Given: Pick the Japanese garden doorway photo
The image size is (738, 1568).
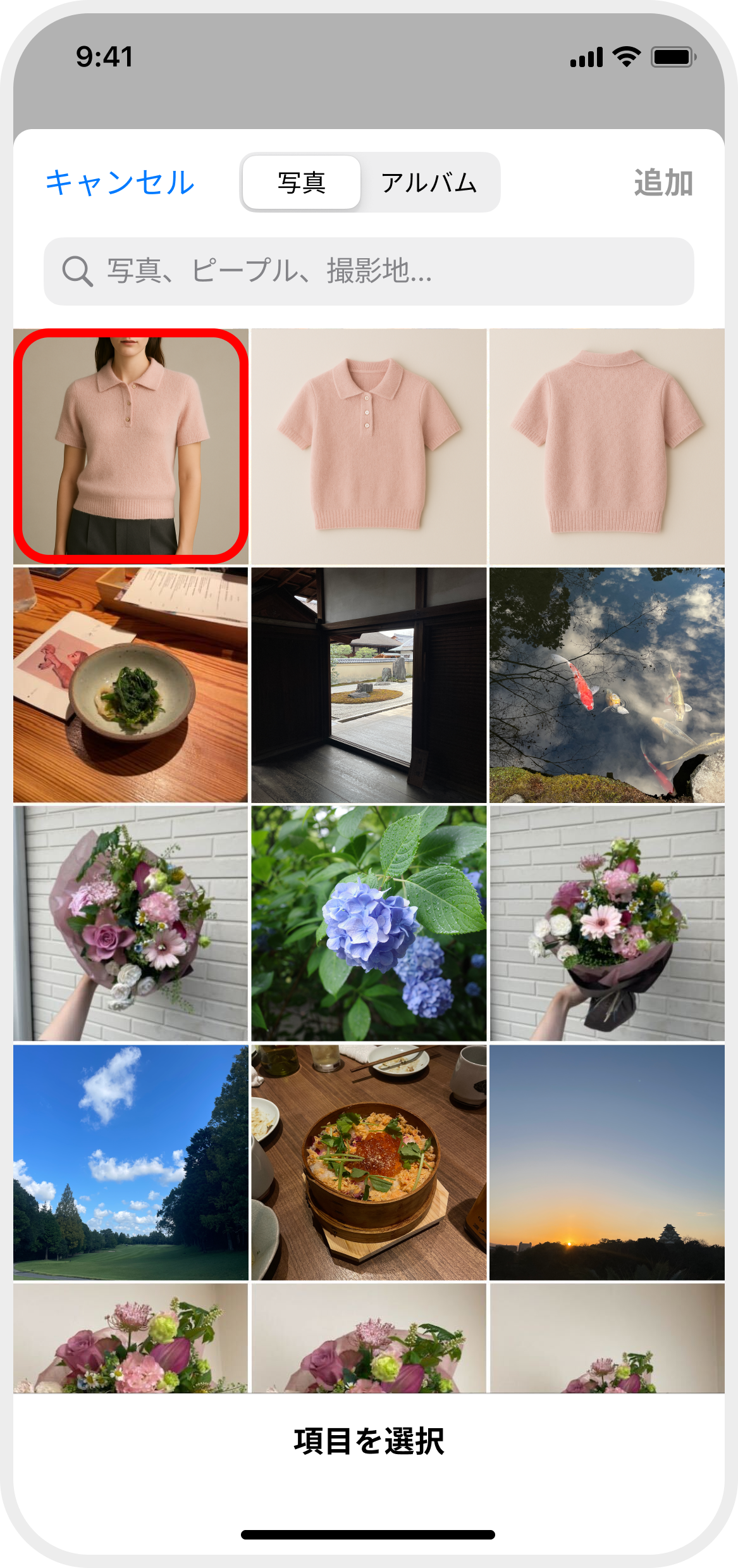Looking at the screenshot, I should click(x=369, y=685).
